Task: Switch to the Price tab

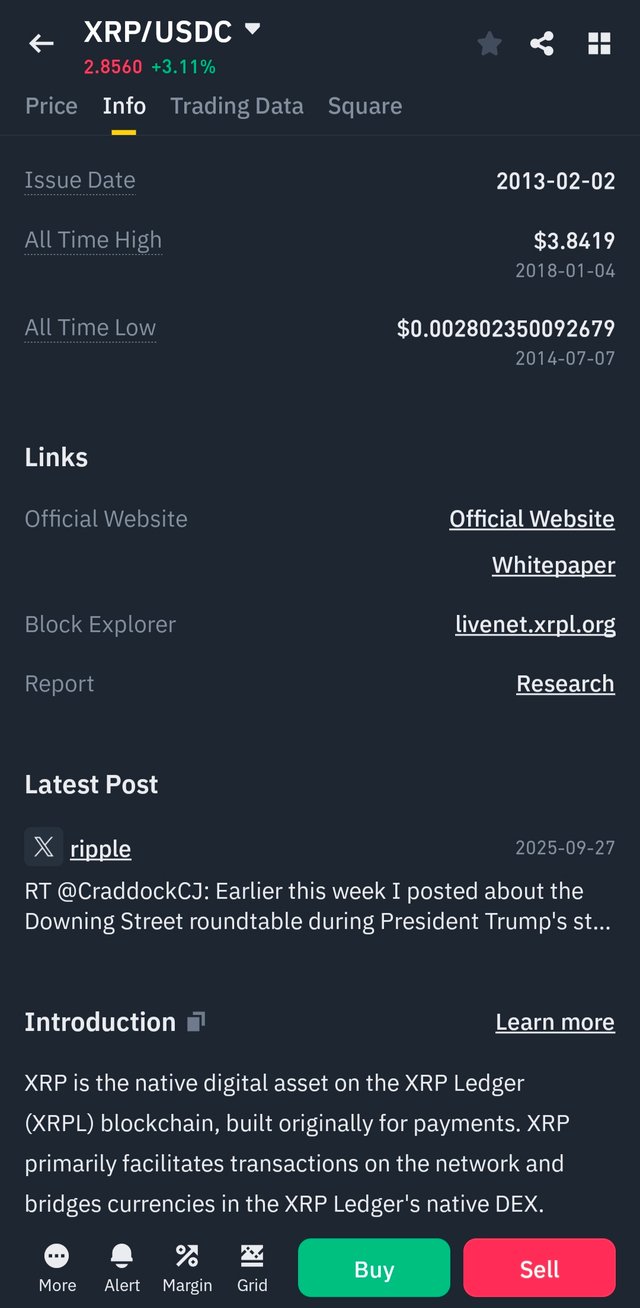Action: [x=51, y=106]
